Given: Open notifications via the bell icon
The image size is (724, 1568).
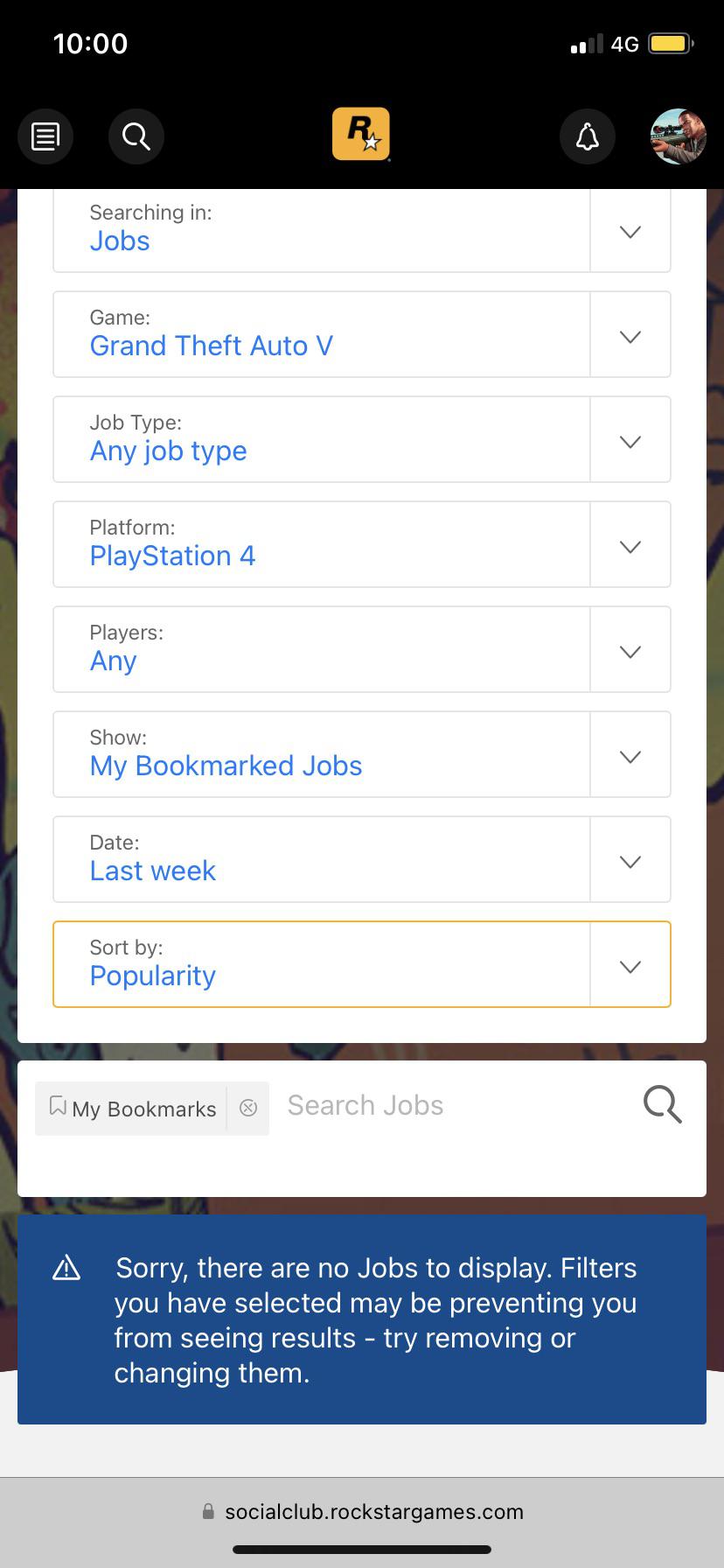Looking at the screenshot, I should [x=587, y=136].
